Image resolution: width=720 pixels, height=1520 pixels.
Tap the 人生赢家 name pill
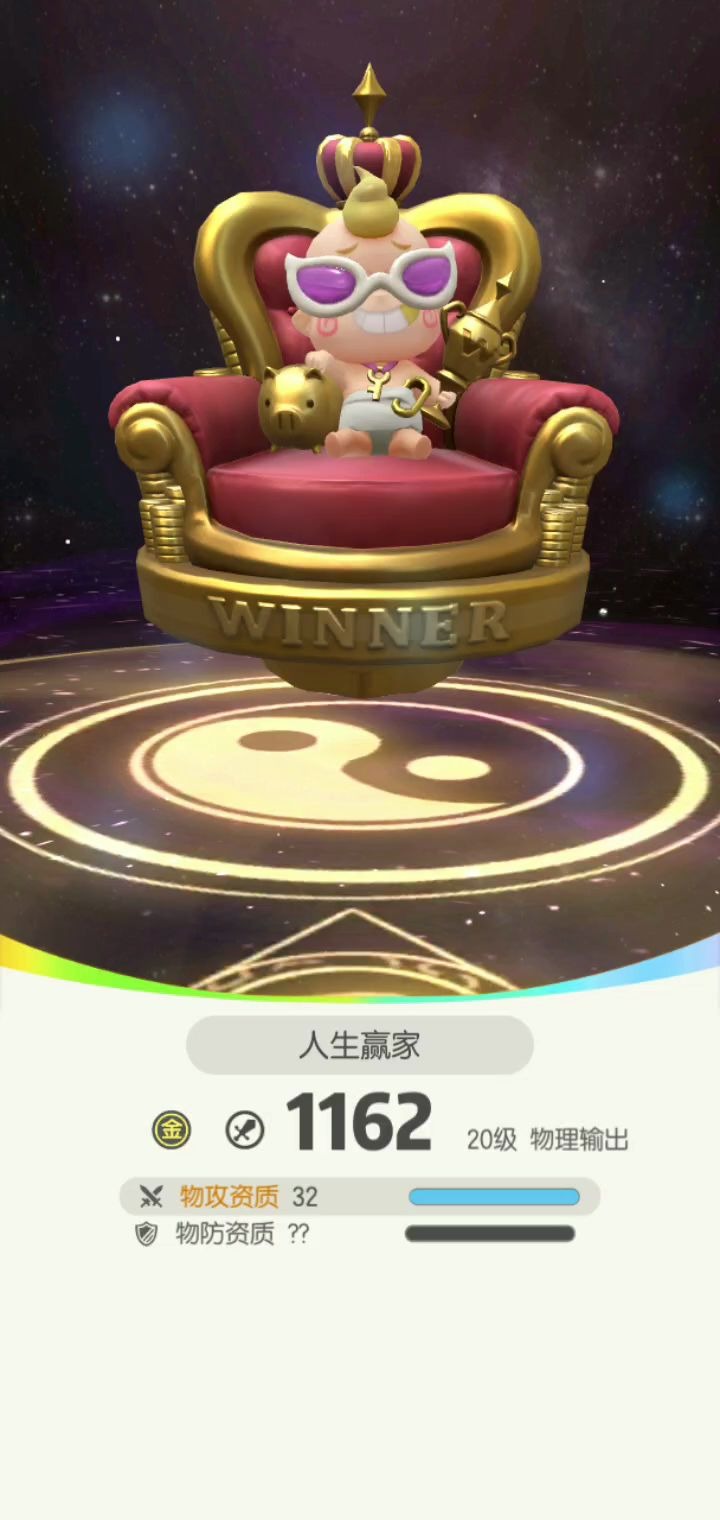360,1046
